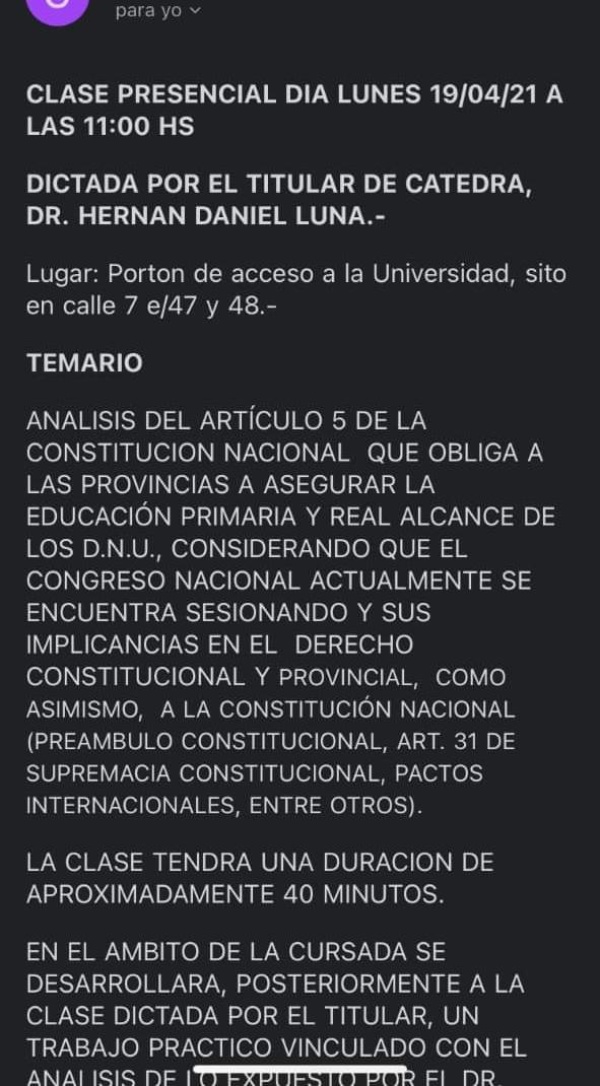Expand the 'para yo' recipient details
Viewport: 600px width, 1086px height.
coord(158,11)
